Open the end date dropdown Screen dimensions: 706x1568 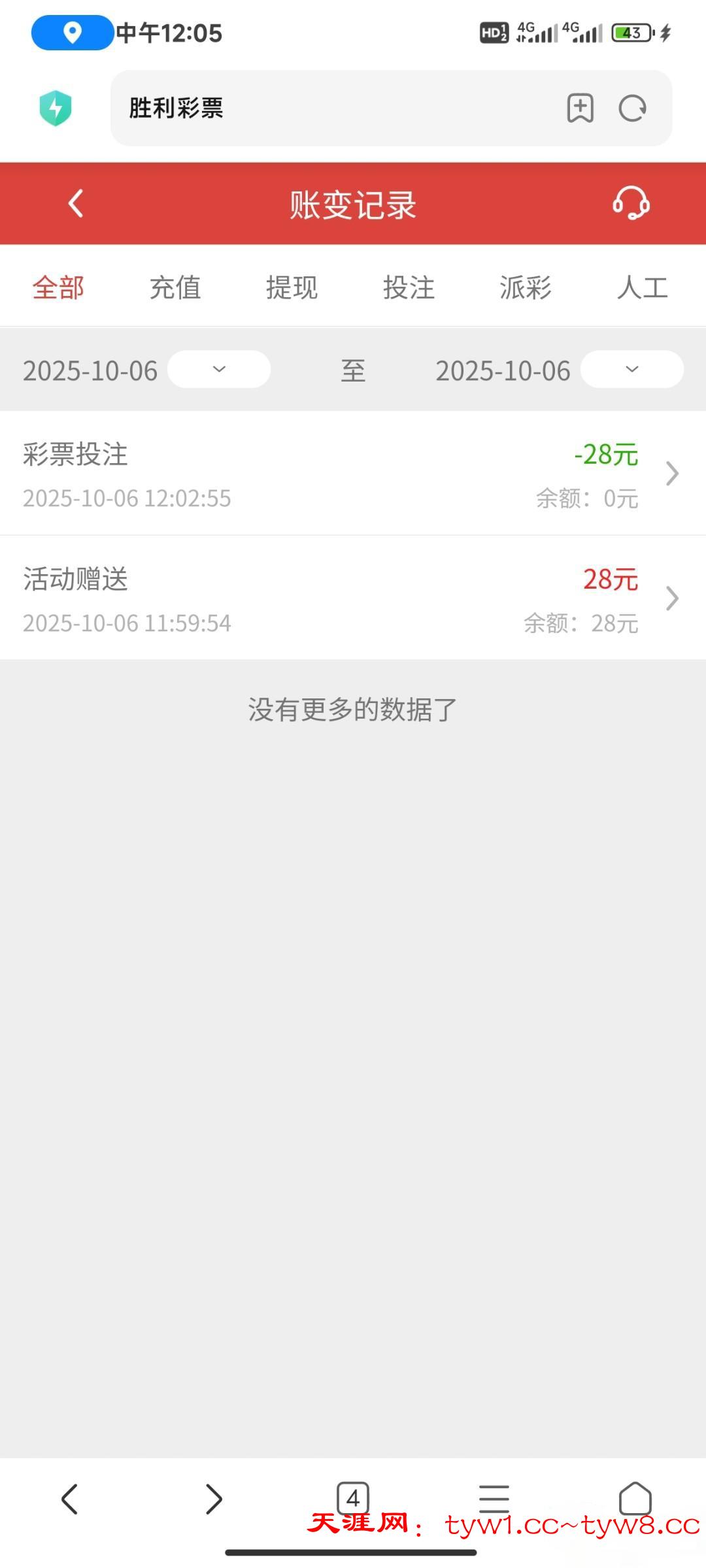click(x=631, y=369)
